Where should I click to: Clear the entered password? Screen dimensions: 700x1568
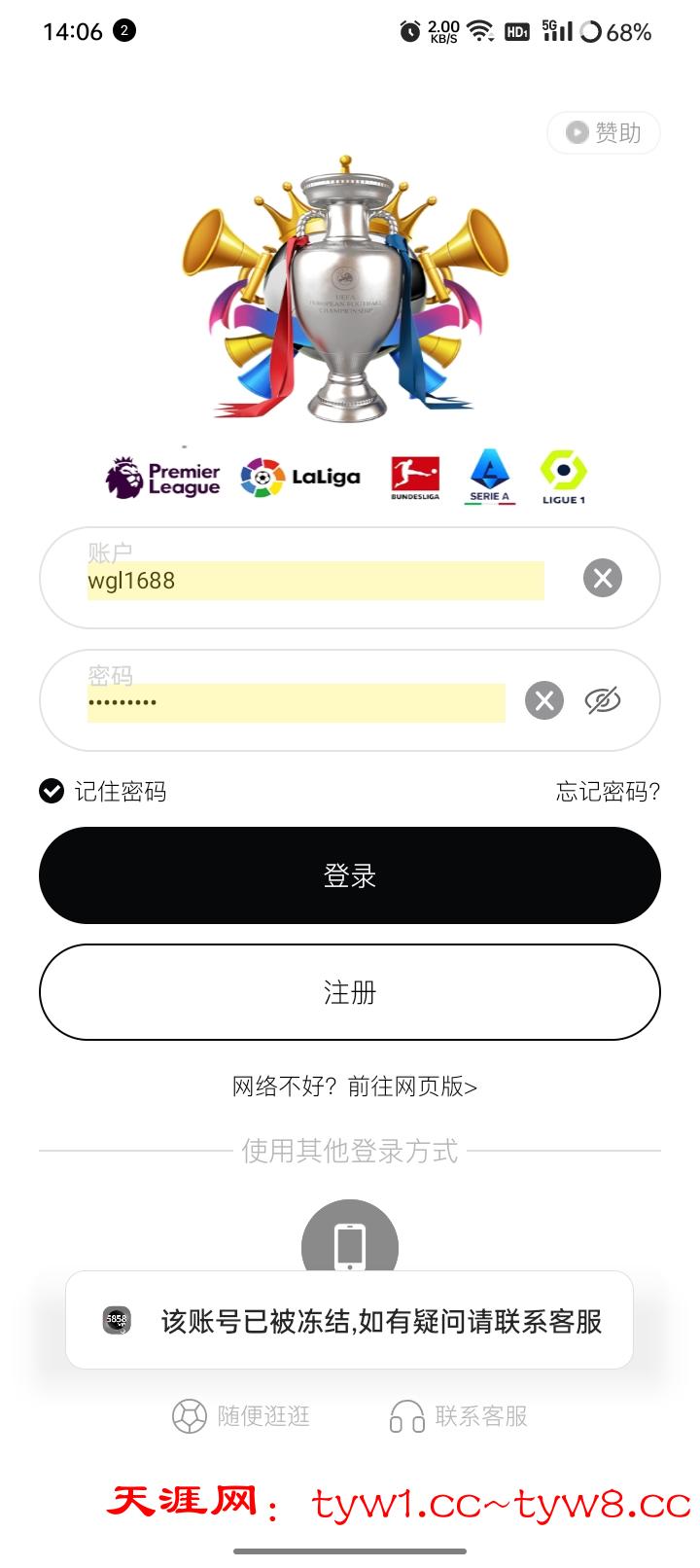(x=544, y=700)
